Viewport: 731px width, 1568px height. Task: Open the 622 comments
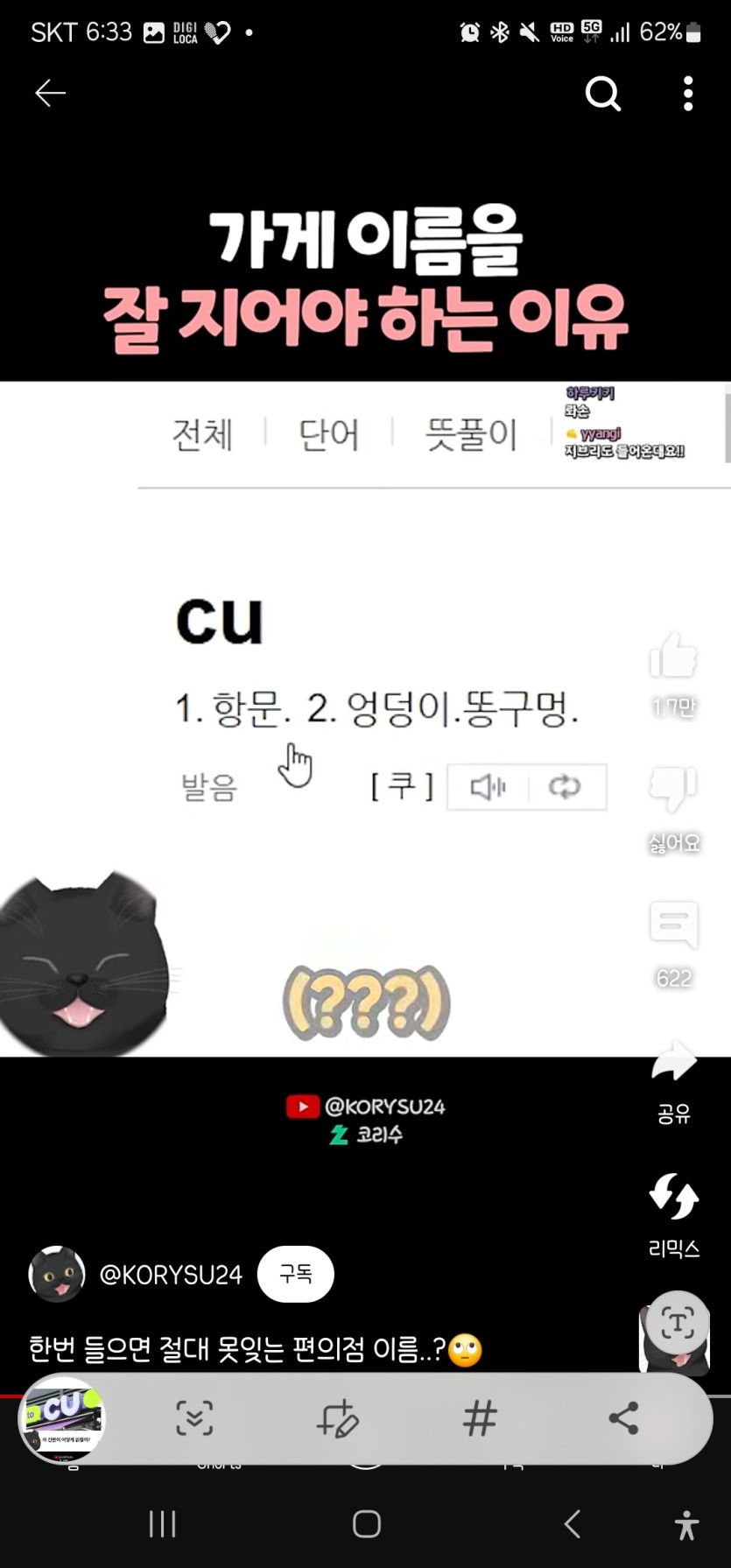point(672,925)
